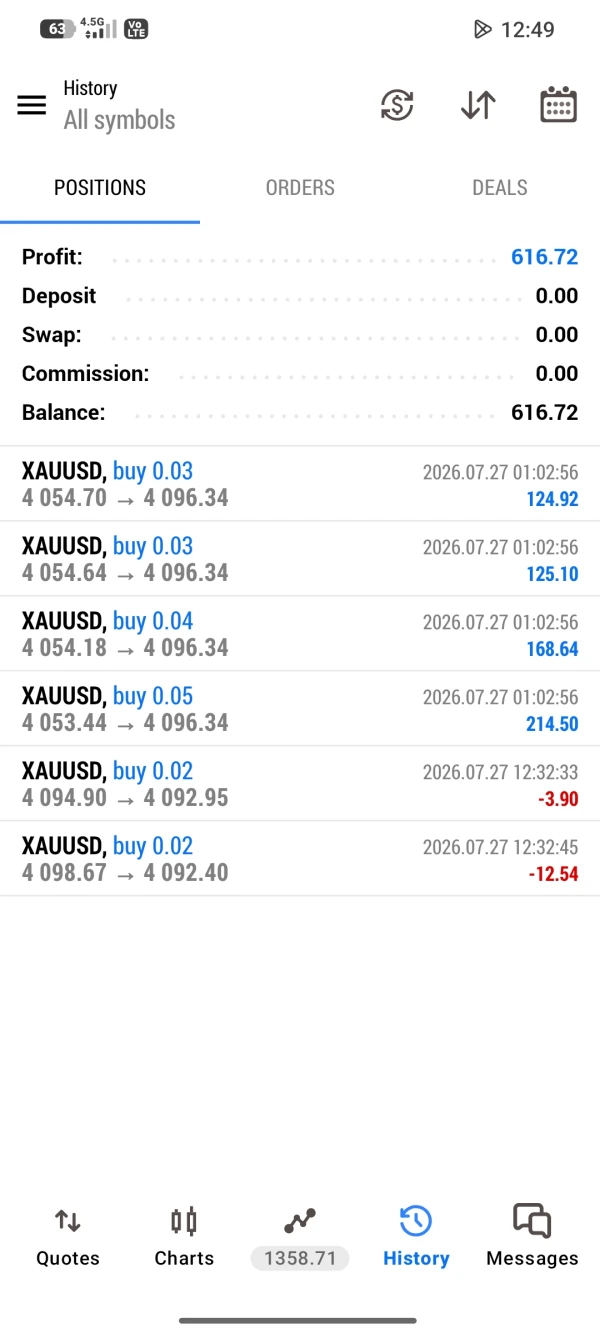Open the sort arrows option
Screen dimensions: 600x1333
478,105
